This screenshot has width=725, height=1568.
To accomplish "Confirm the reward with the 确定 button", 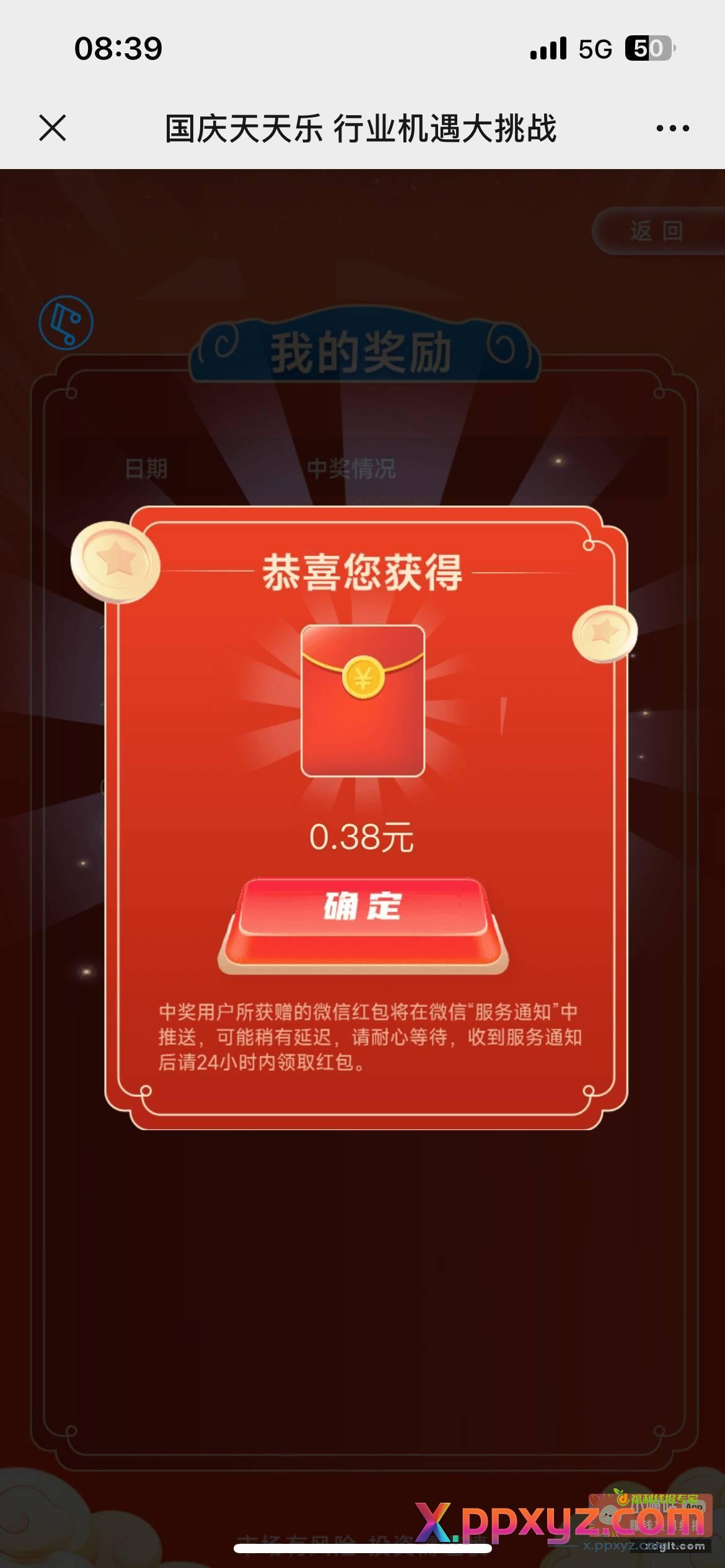I will pyautogui.click(x=362, y=907).
